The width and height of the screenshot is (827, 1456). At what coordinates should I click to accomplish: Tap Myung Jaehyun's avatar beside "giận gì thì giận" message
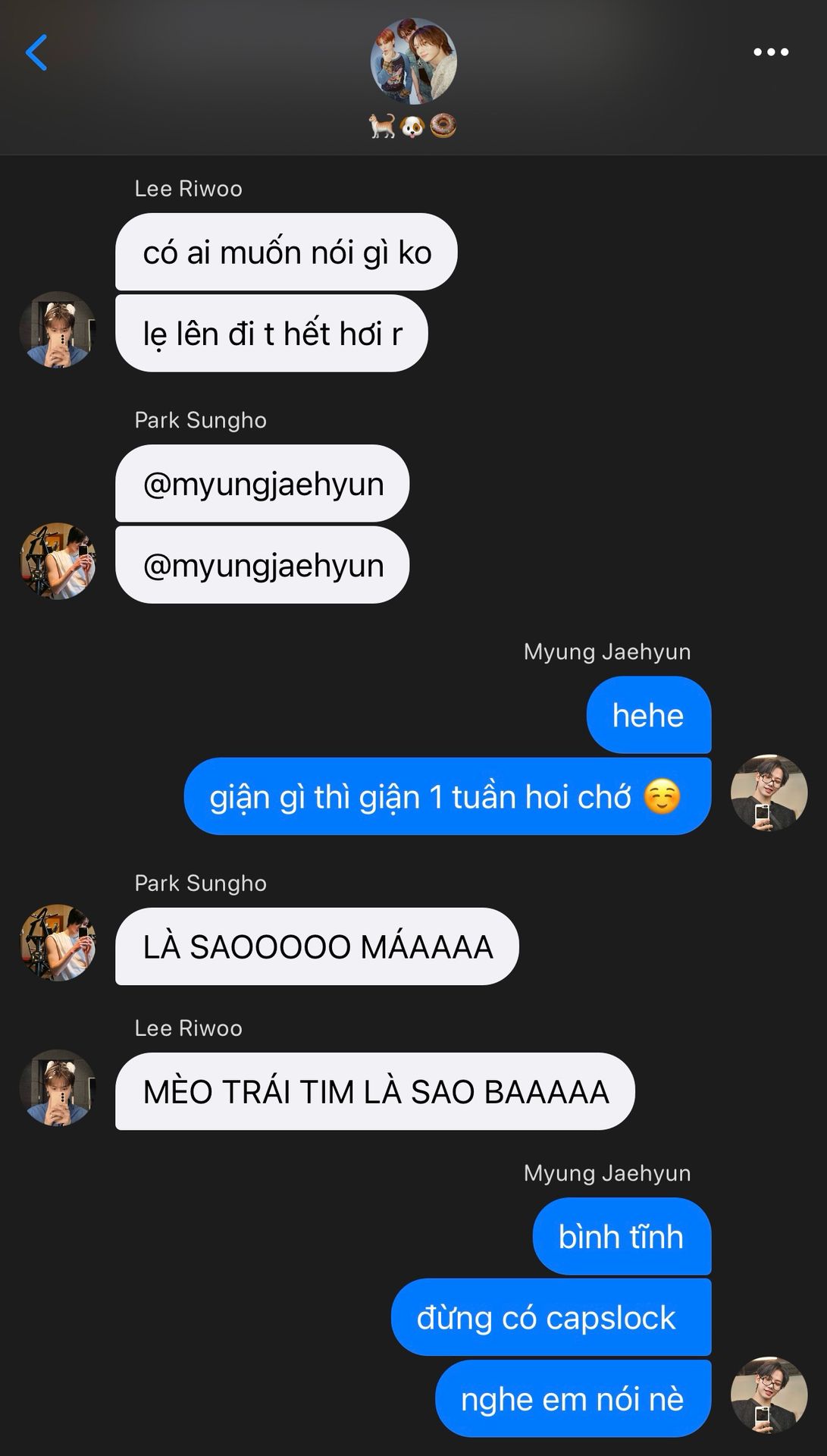point(769,793)
